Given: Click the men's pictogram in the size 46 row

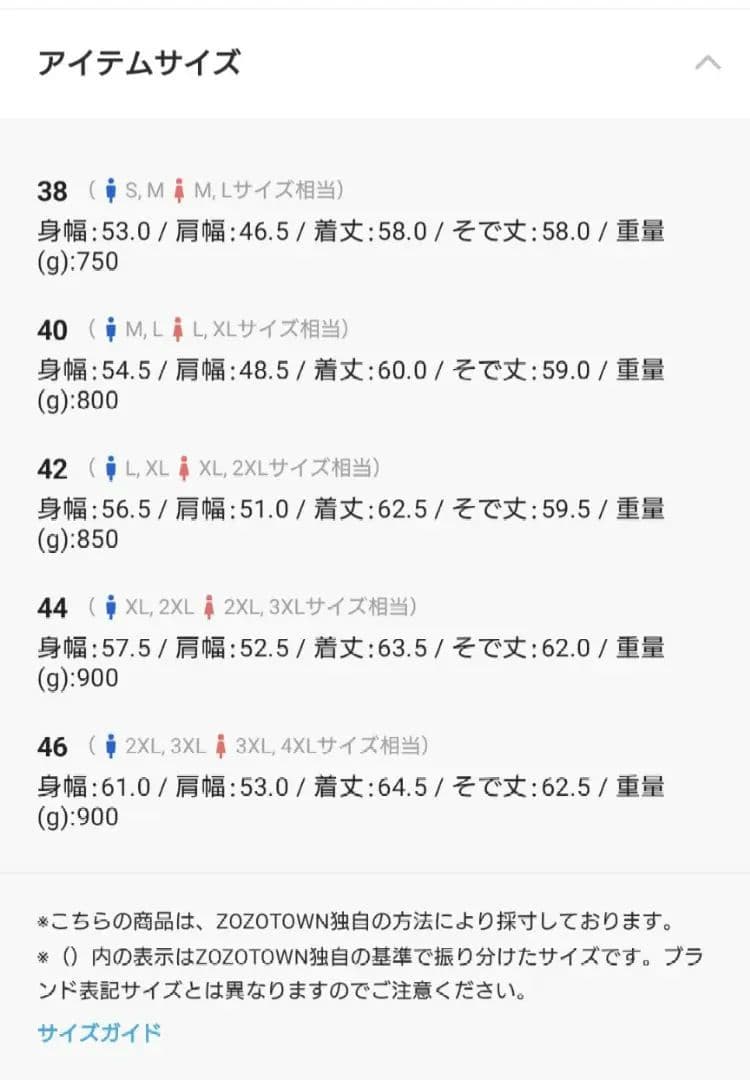Looking at the screenshot, I should tap(110, 747).
